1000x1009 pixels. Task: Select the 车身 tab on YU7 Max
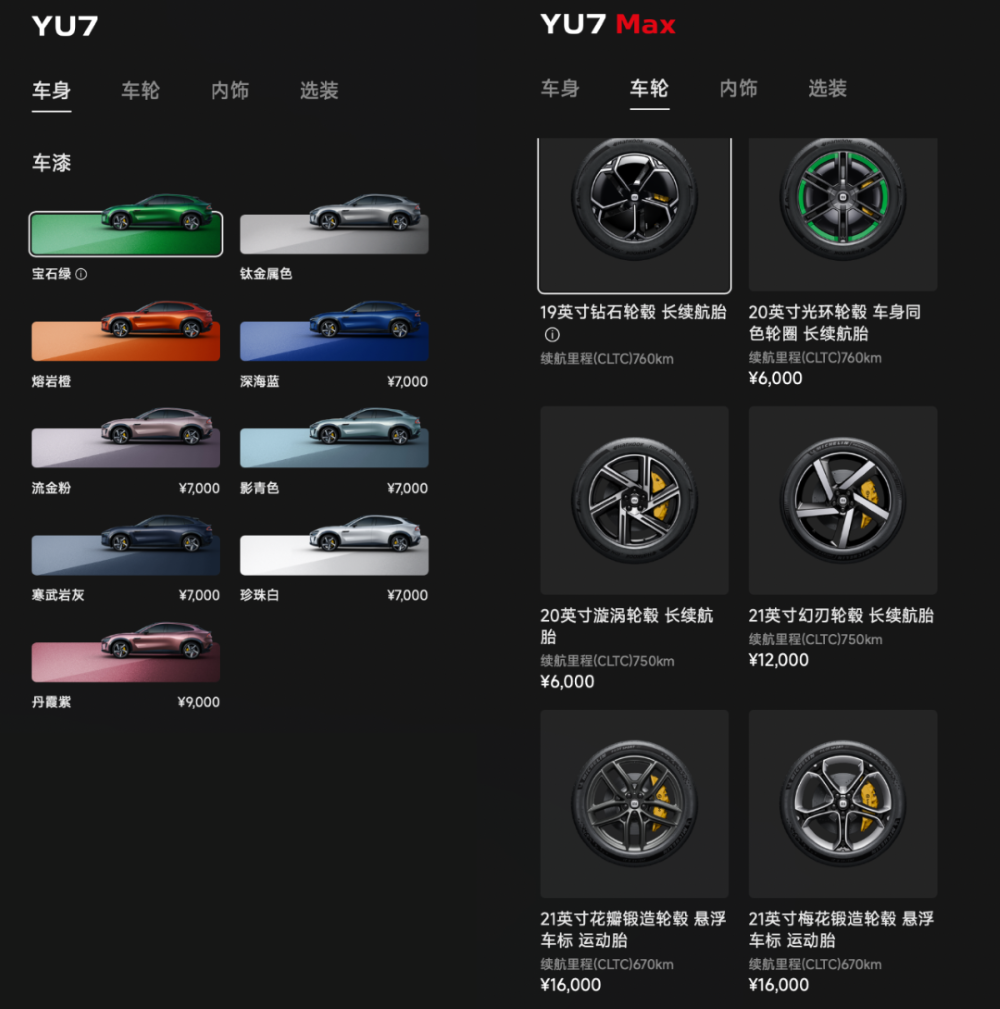pos(560,89)
